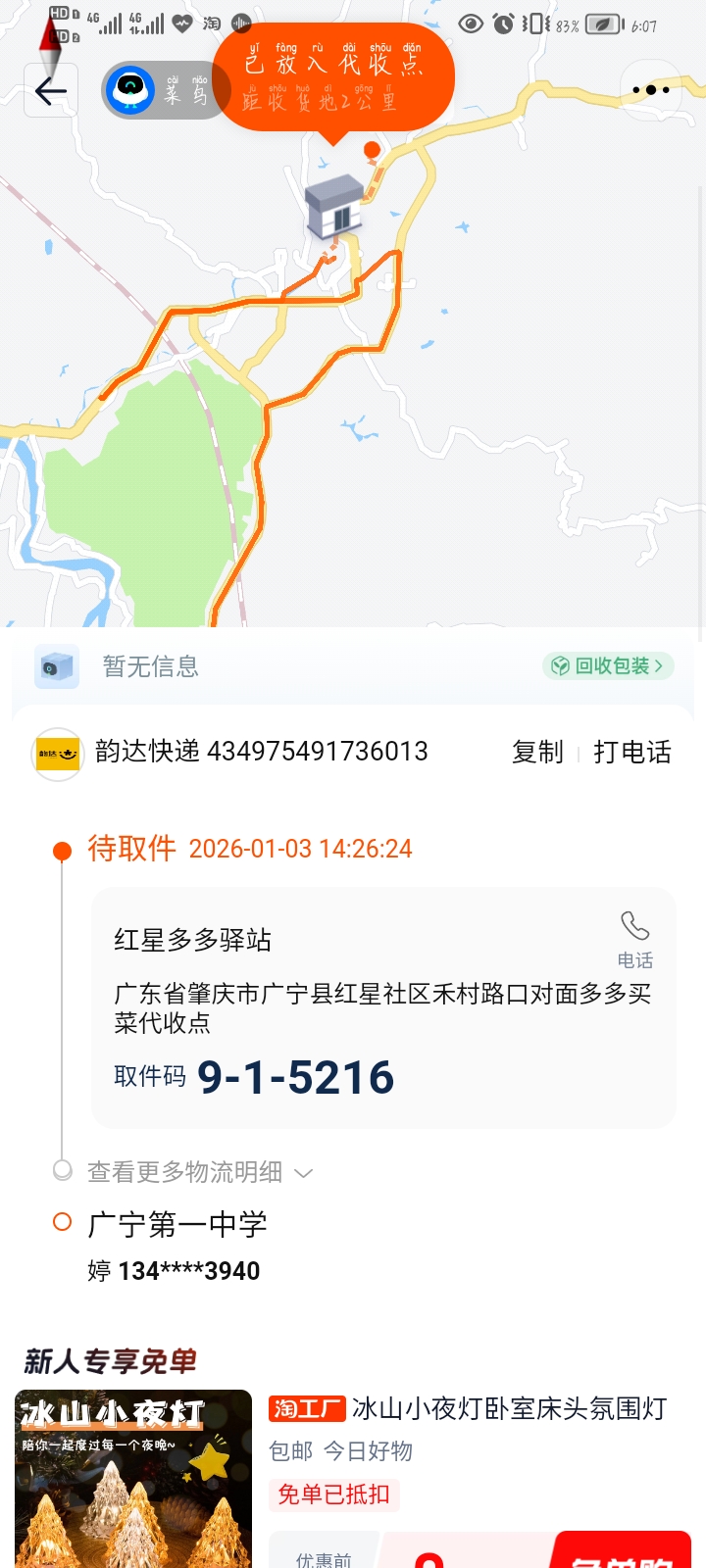Open the 回收包装 recycling link
Viewport: 706px width, 1568px height.
[608, 666]
